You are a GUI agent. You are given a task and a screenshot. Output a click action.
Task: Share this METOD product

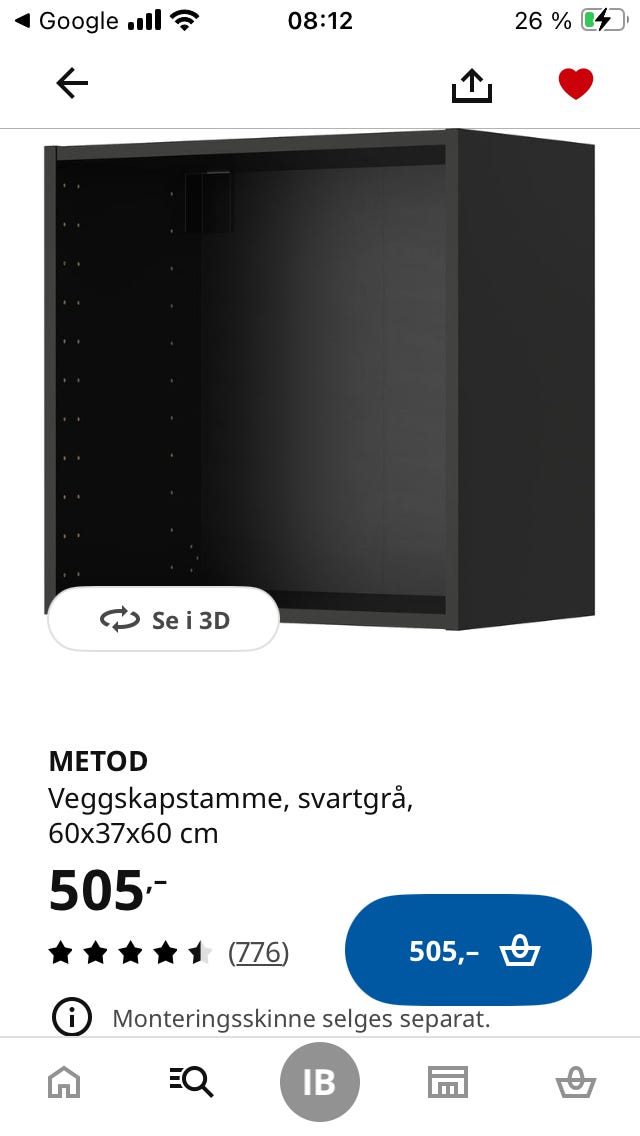click(x=472, y=85)
